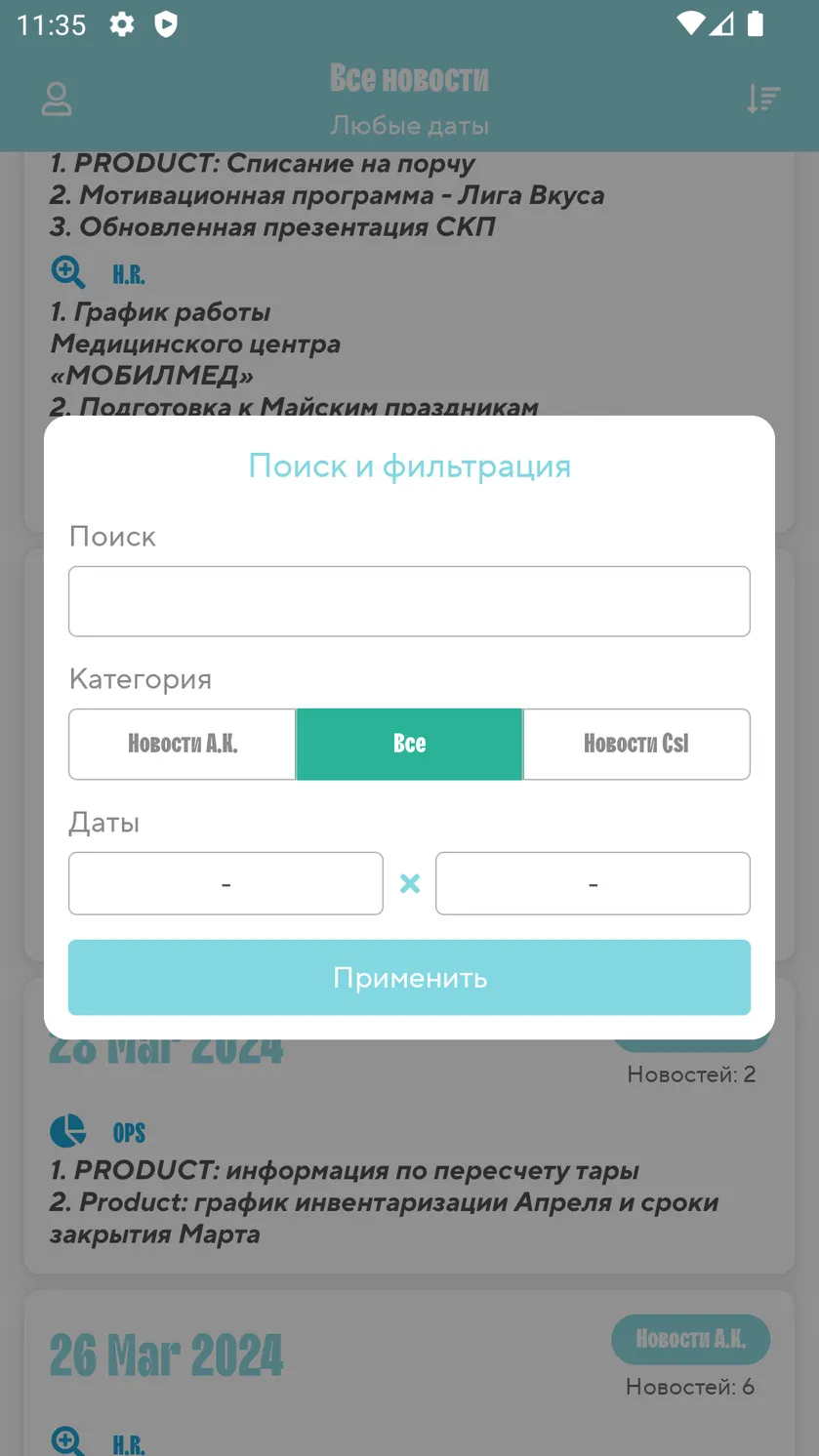Viewport: 819px width, 1456px height.
Task: Clear the selected dates with the cross
Action: [410, 883]
